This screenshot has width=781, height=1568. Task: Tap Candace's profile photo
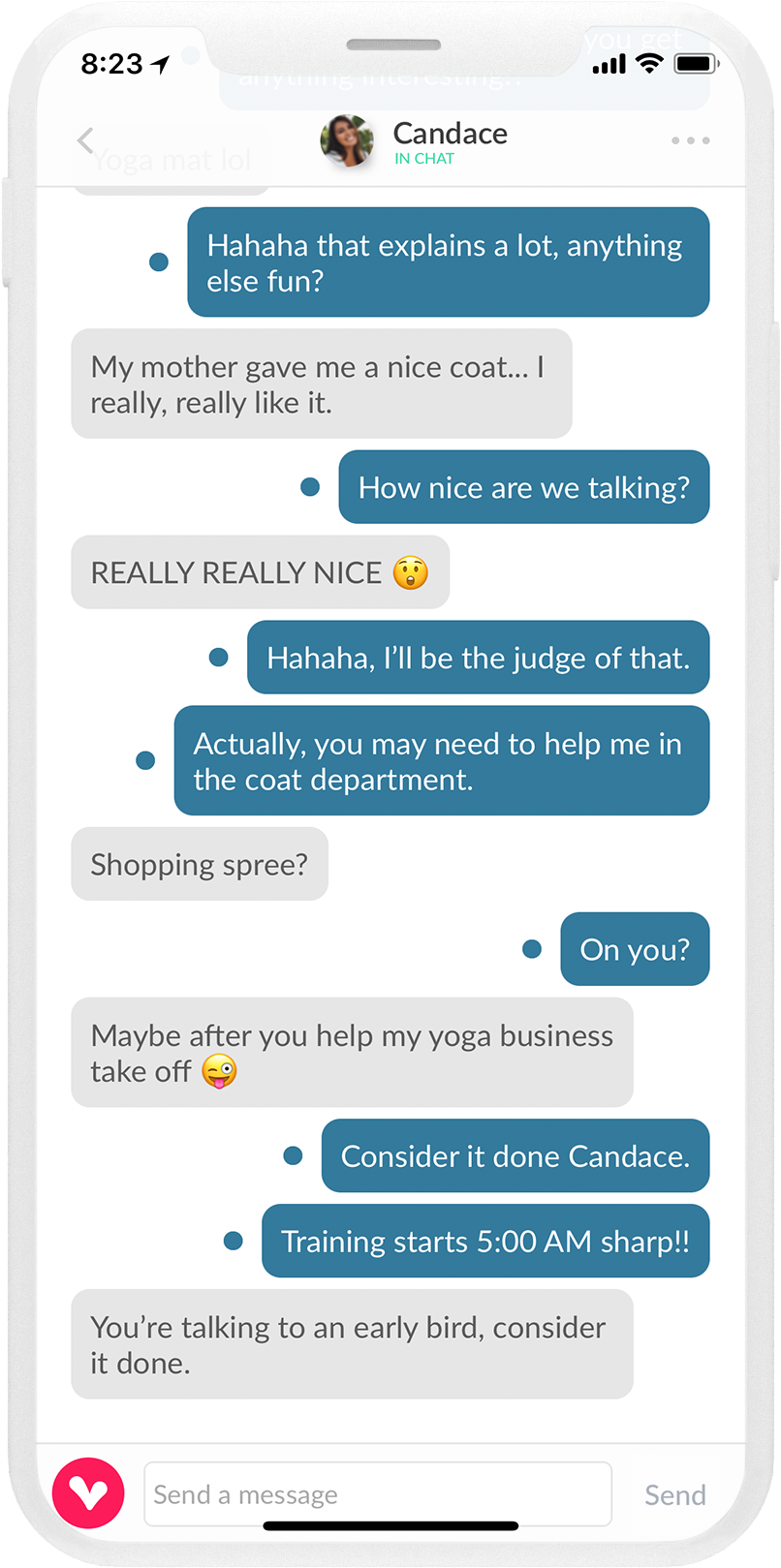[x=349, y=143]
